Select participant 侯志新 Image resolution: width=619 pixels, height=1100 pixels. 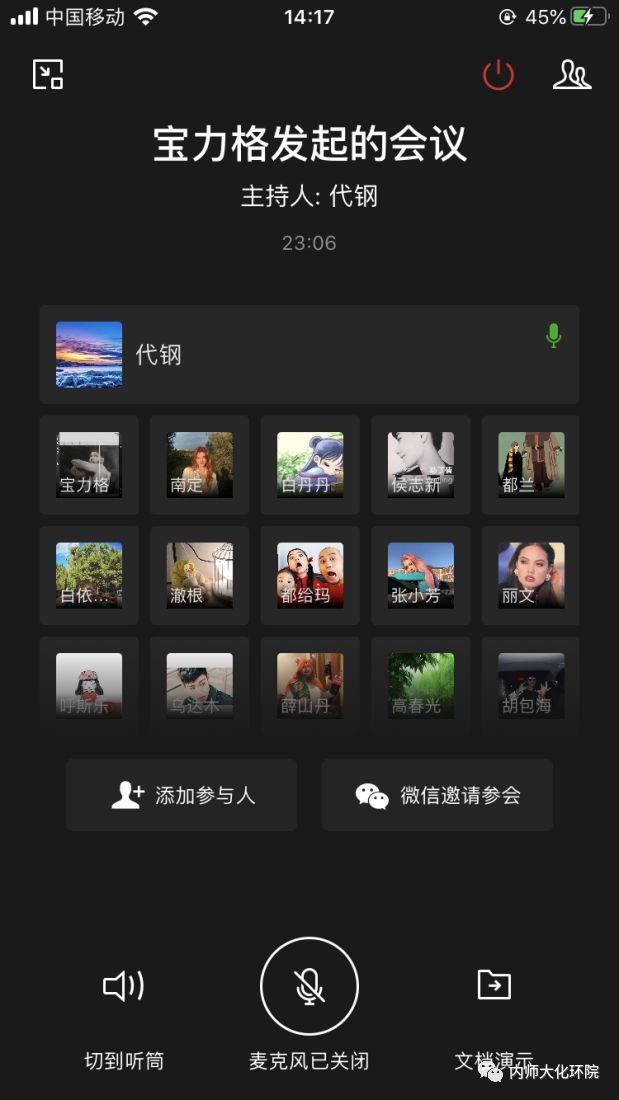pos(421,465)
